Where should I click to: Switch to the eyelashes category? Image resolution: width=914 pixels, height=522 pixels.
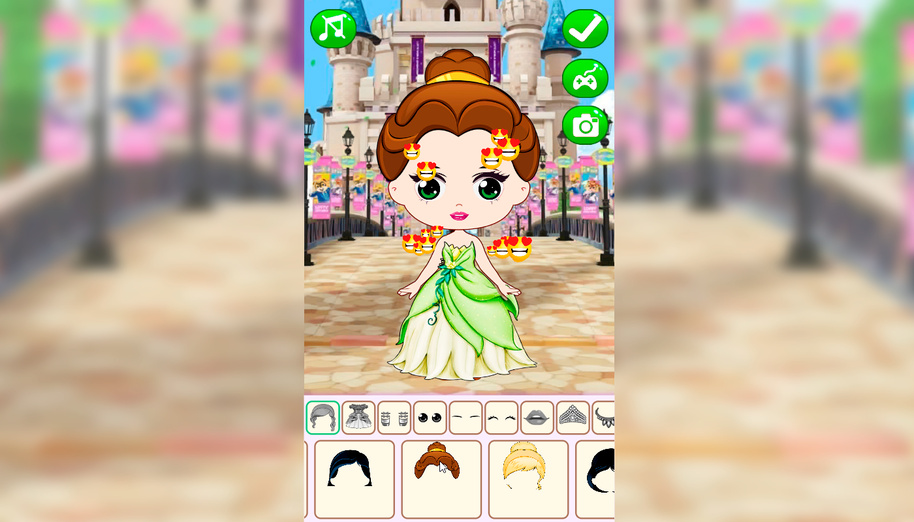coord(501,417)
